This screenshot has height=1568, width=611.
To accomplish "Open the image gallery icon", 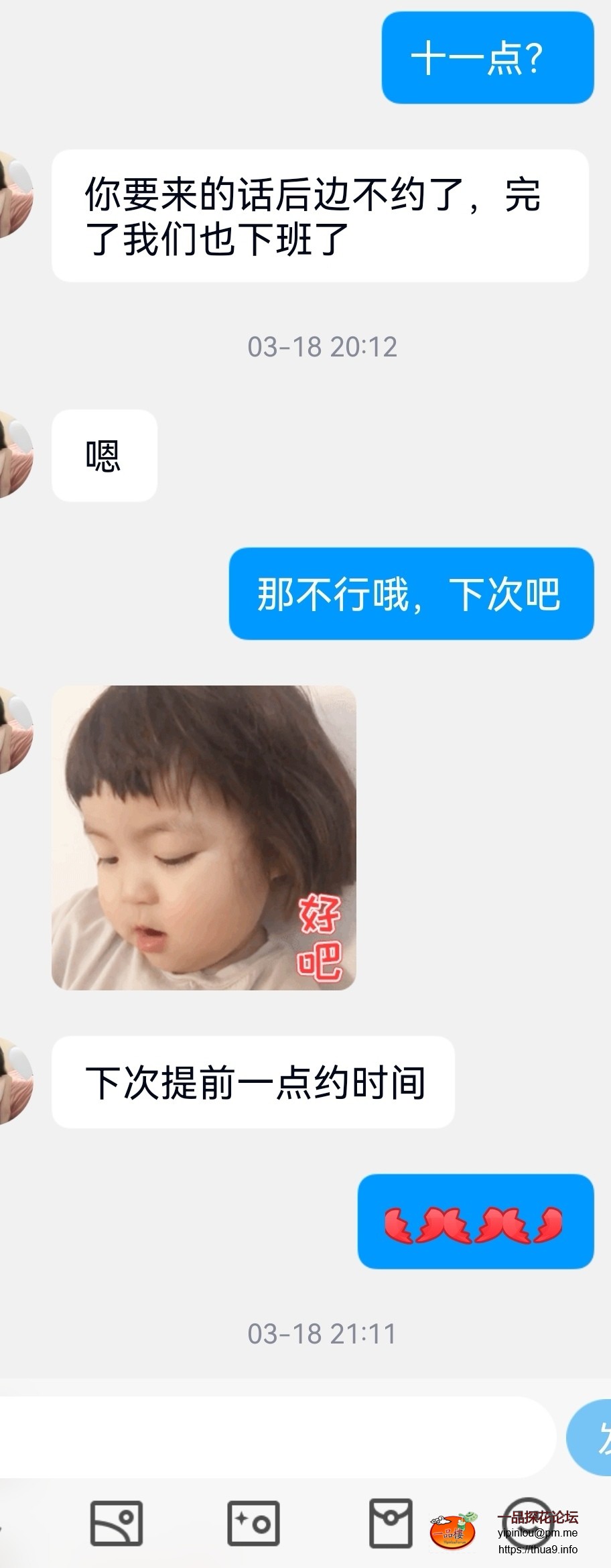I will (117, 1522).
